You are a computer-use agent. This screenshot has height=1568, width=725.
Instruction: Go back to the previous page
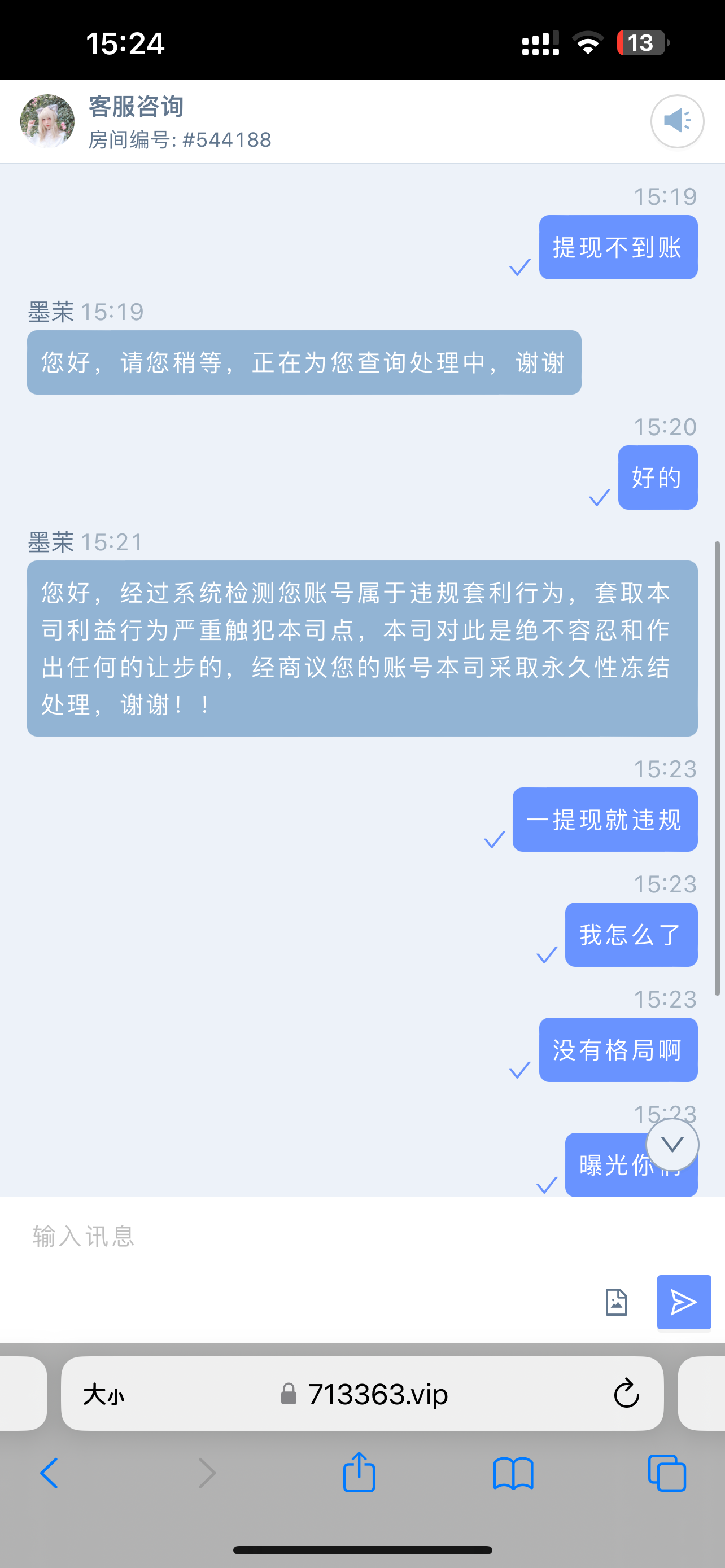(x=49, y=1473)
